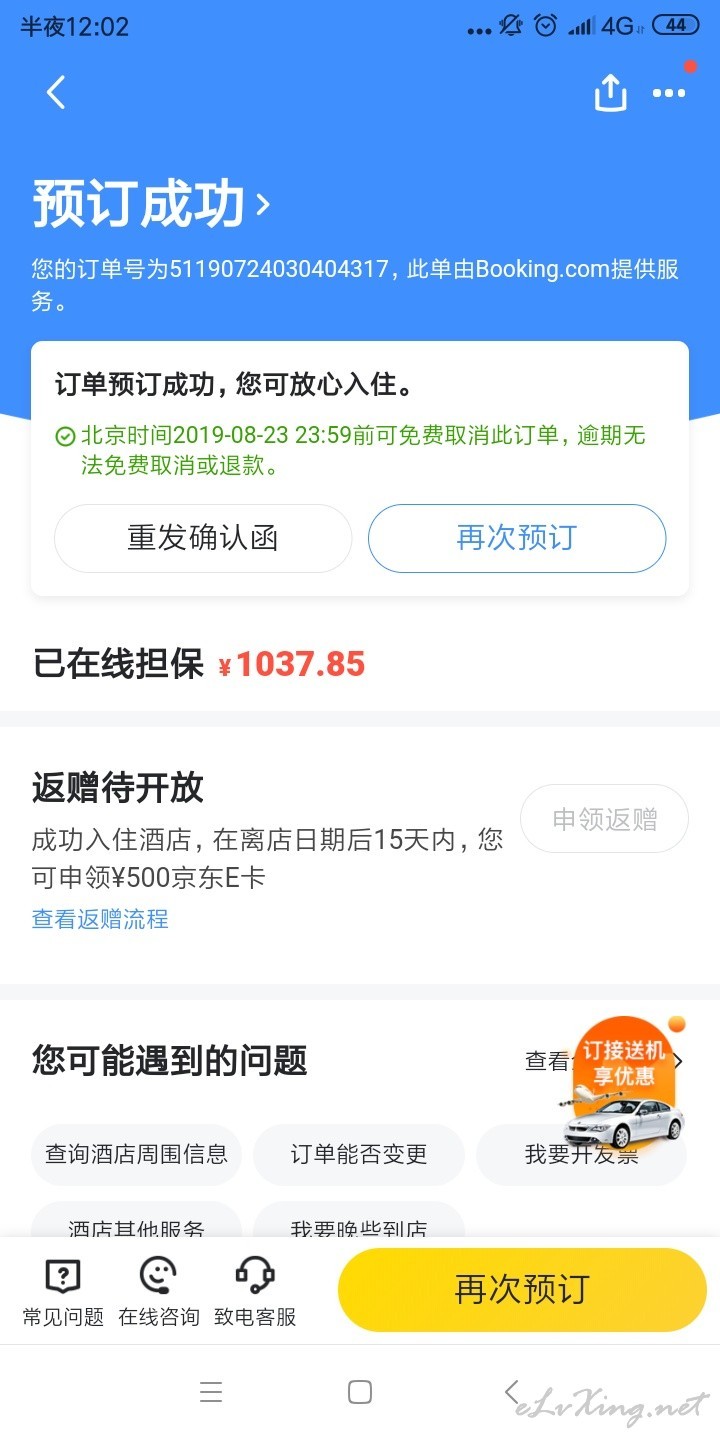This screenshot has height=1440, width=720.
Task: Go to the system home screen
Action: pos(360,1392)
